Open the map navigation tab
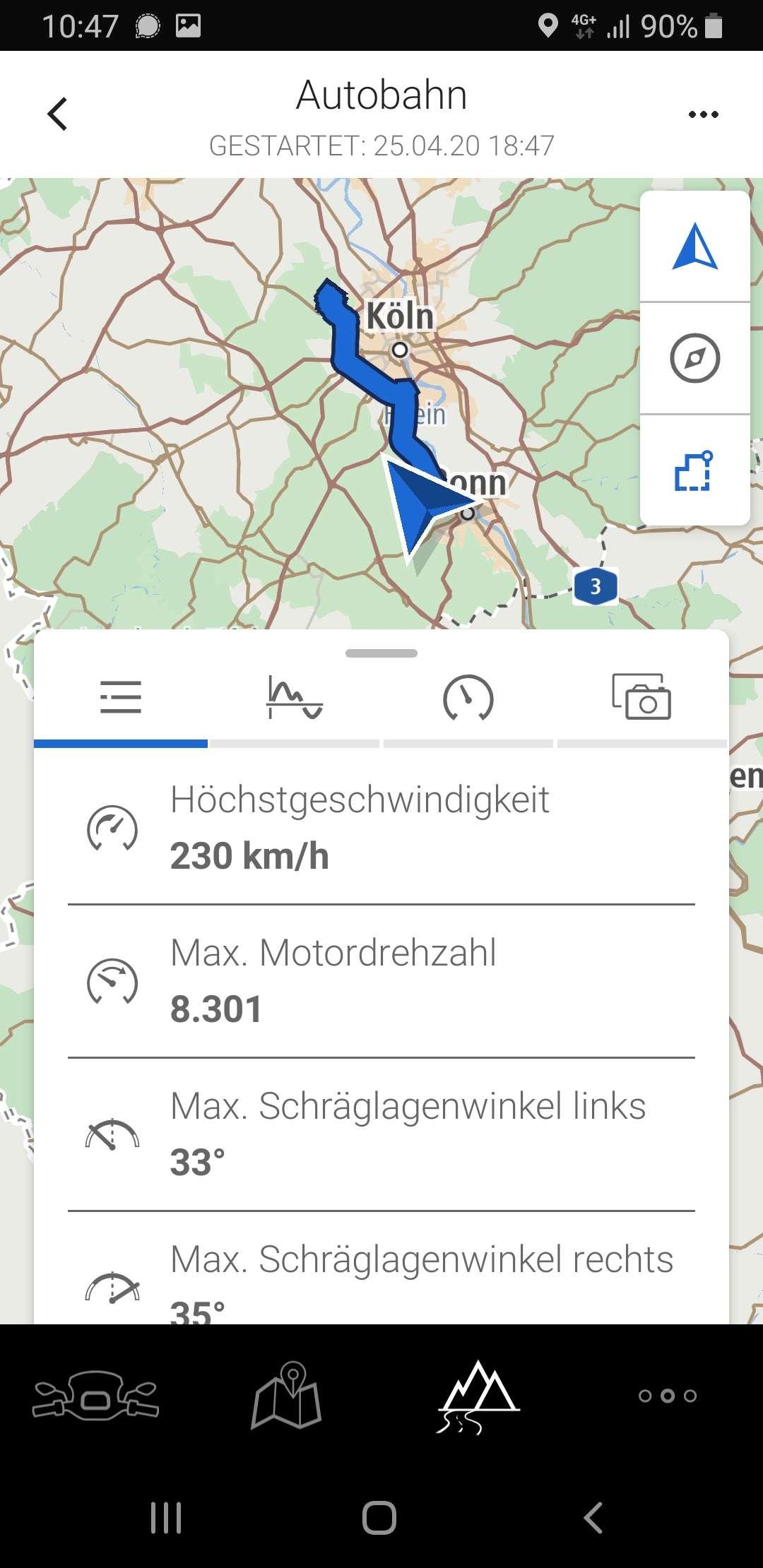This screenshot has width=763, height=1568. pyautogui.click(x=287, y=1396)
